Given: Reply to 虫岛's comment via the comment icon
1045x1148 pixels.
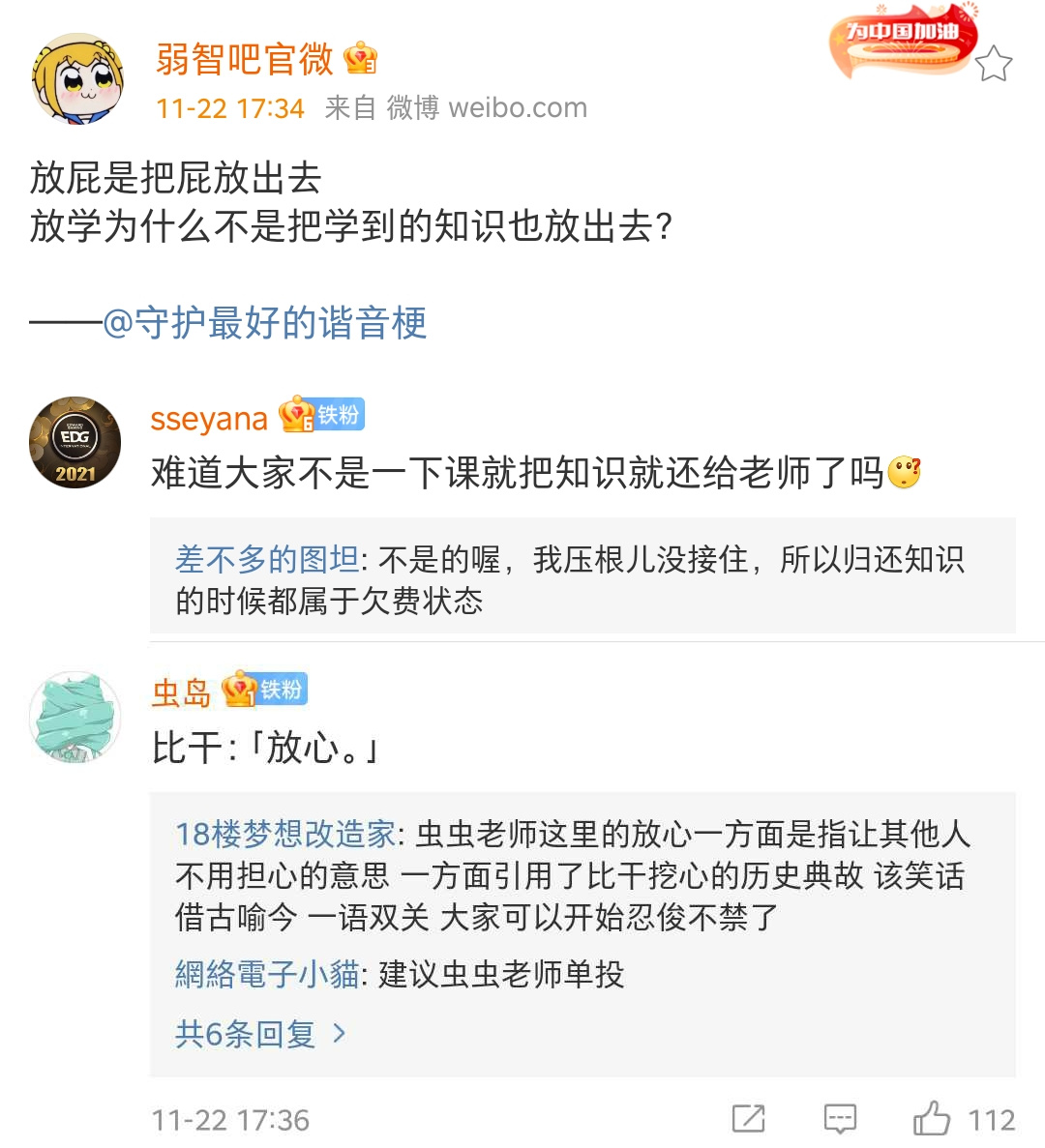Looking at the screenshot, I should click(840, 1119).
